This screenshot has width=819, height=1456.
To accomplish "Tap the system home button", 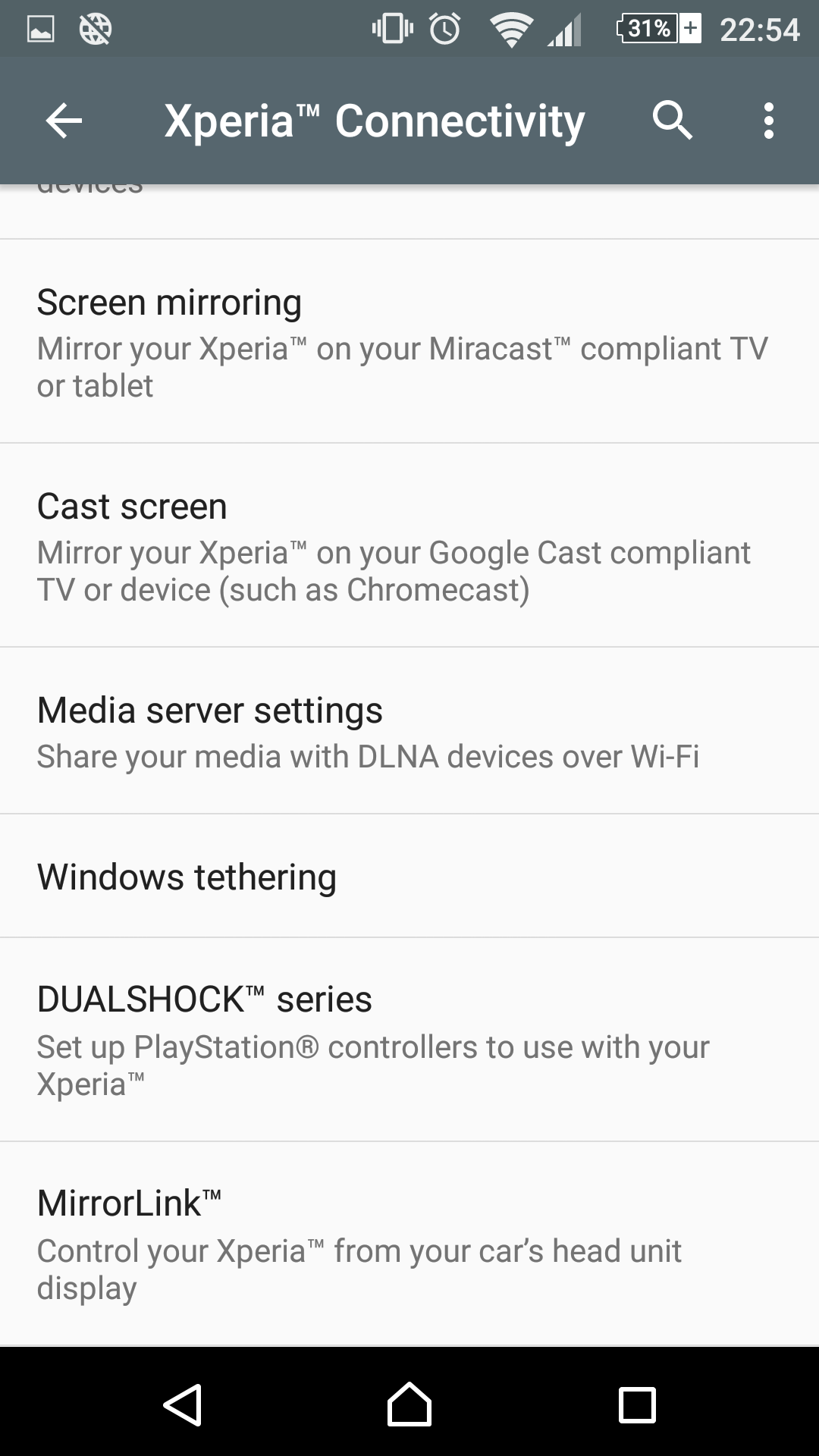I will [x=409, y=1404].
